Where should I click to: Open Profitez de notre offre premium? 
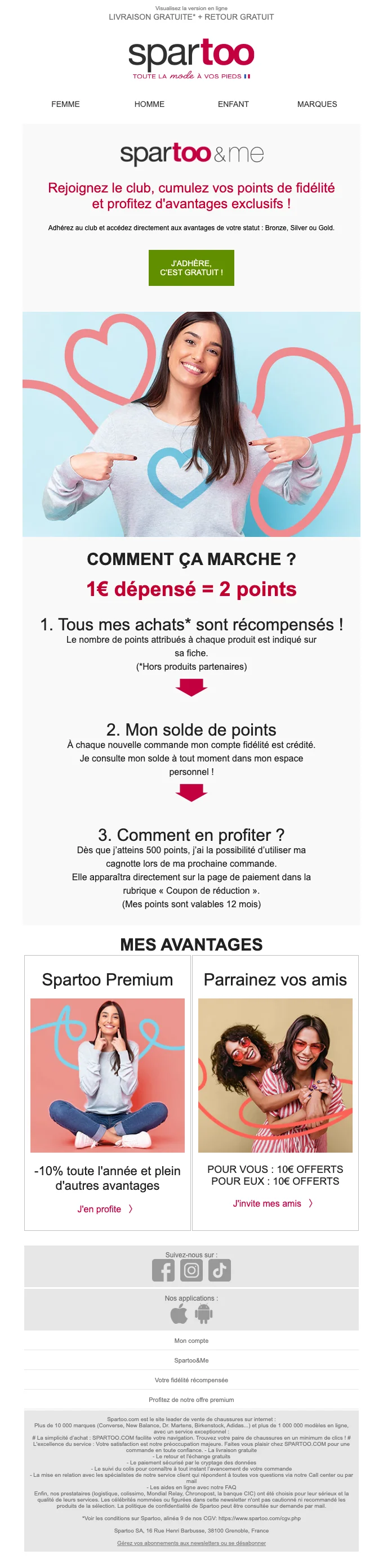pos(191,1399)
